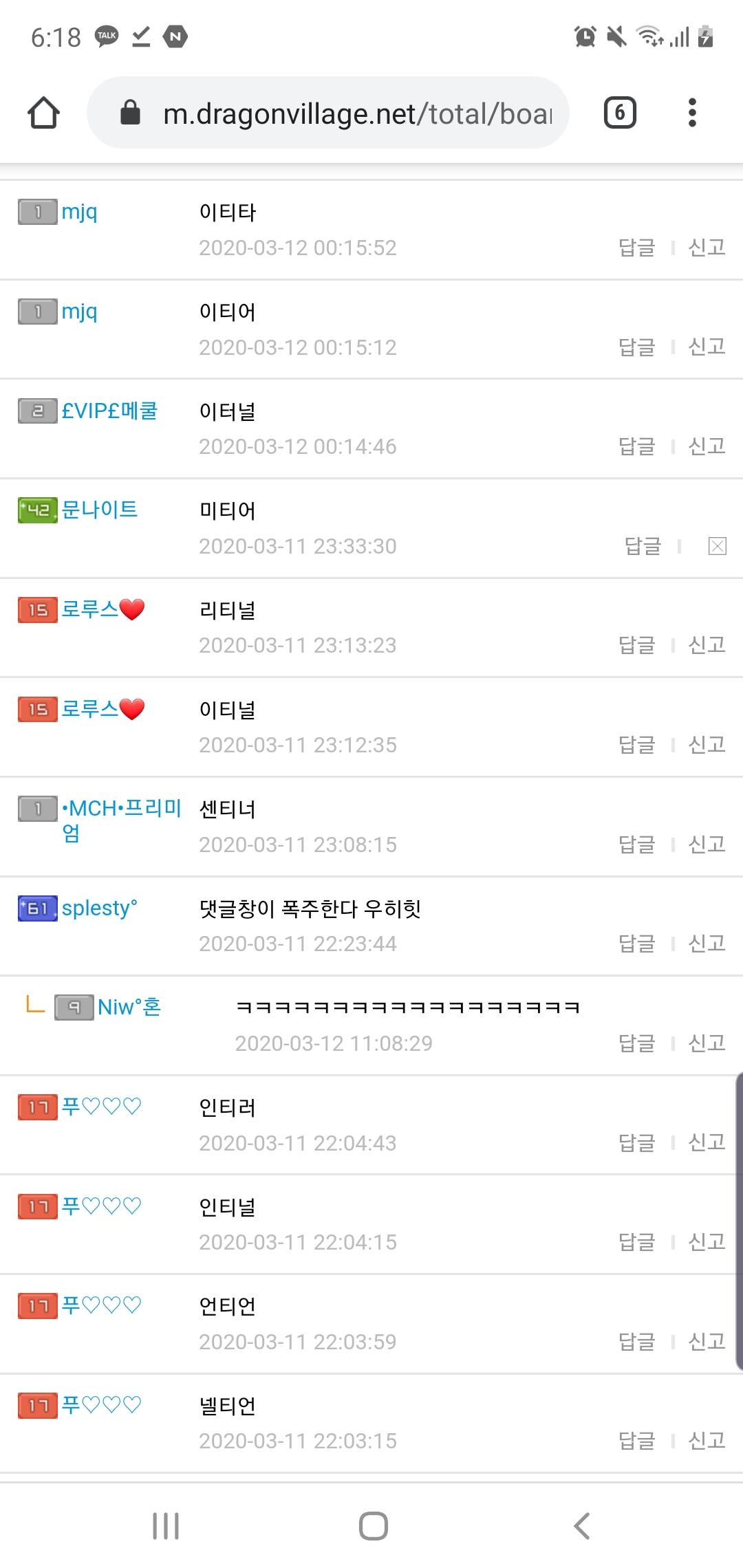Open the browser overflow menu
This screenshot has width=743, height=1568.
(692, 113)
